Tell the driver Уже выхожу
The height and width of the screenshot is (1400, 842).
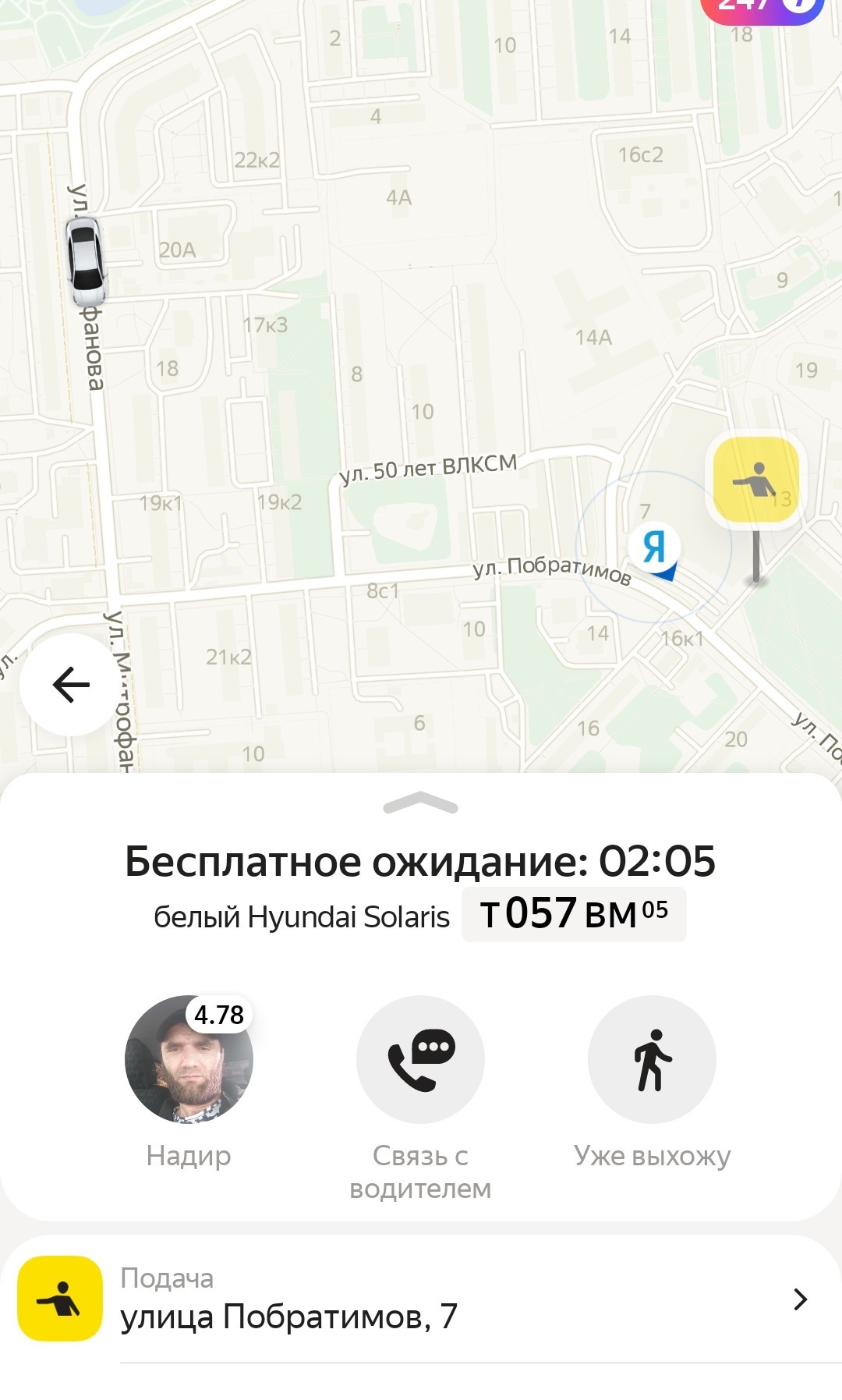652,1059
